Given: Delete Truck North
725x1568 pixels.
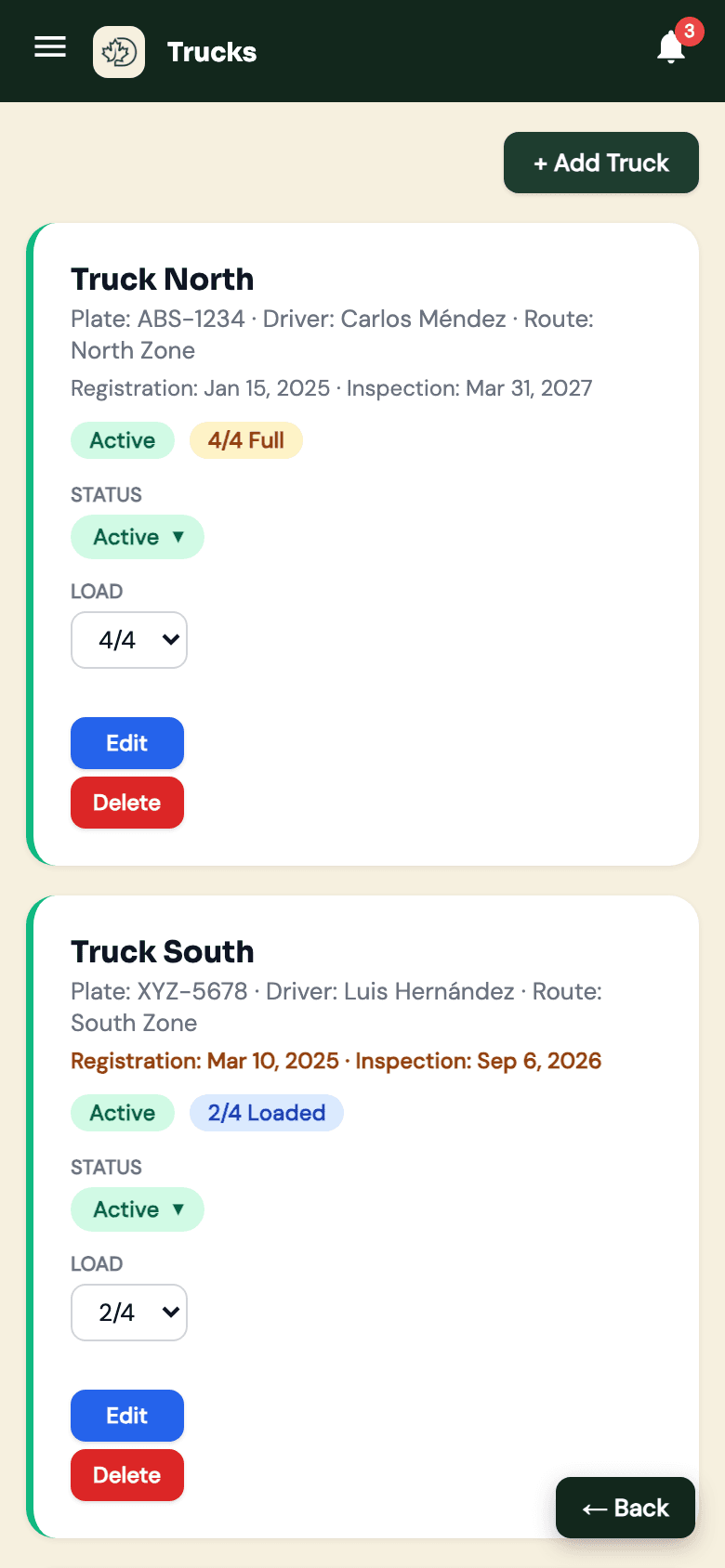Looking at the screenshot, I should 127,803.
